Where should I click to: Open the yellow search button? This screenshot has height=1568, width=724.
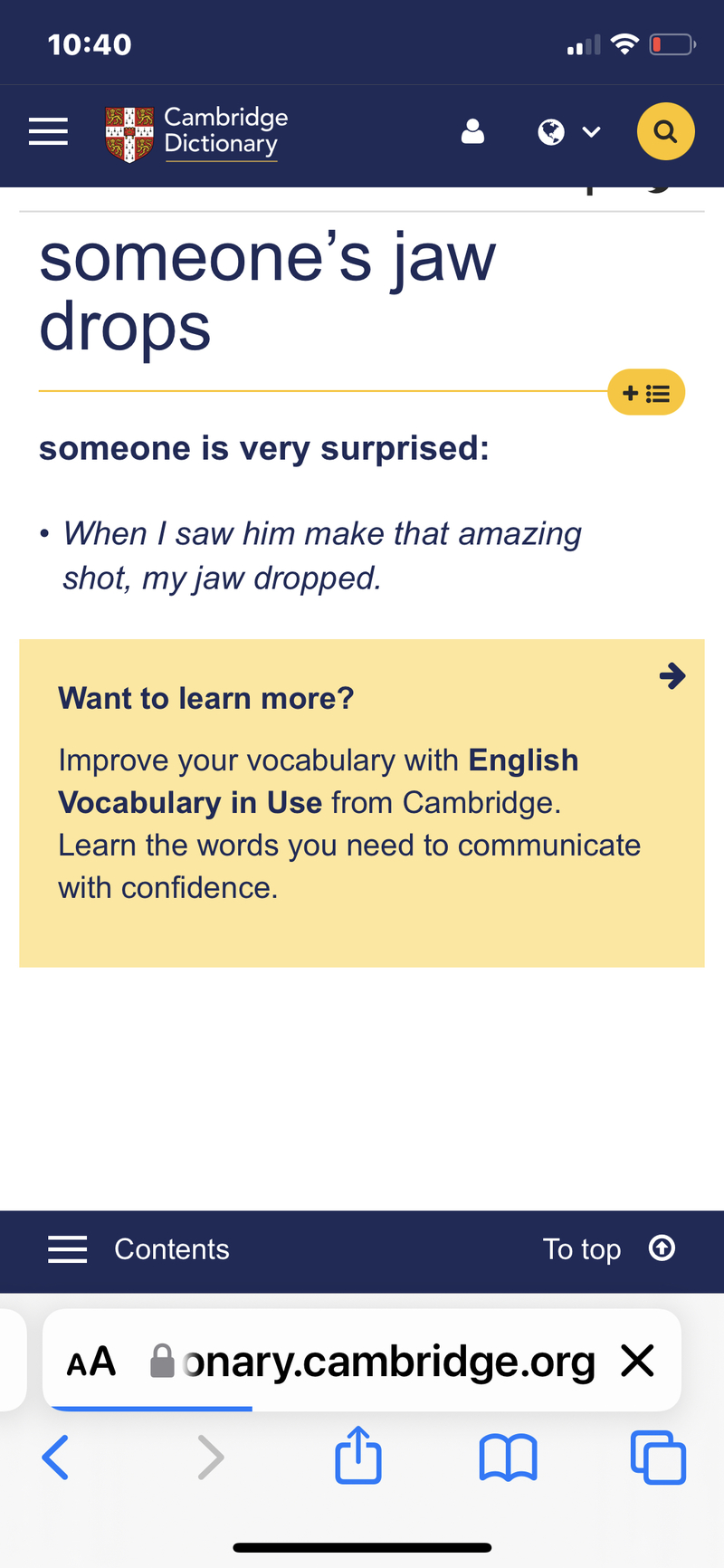coord(665,132)
